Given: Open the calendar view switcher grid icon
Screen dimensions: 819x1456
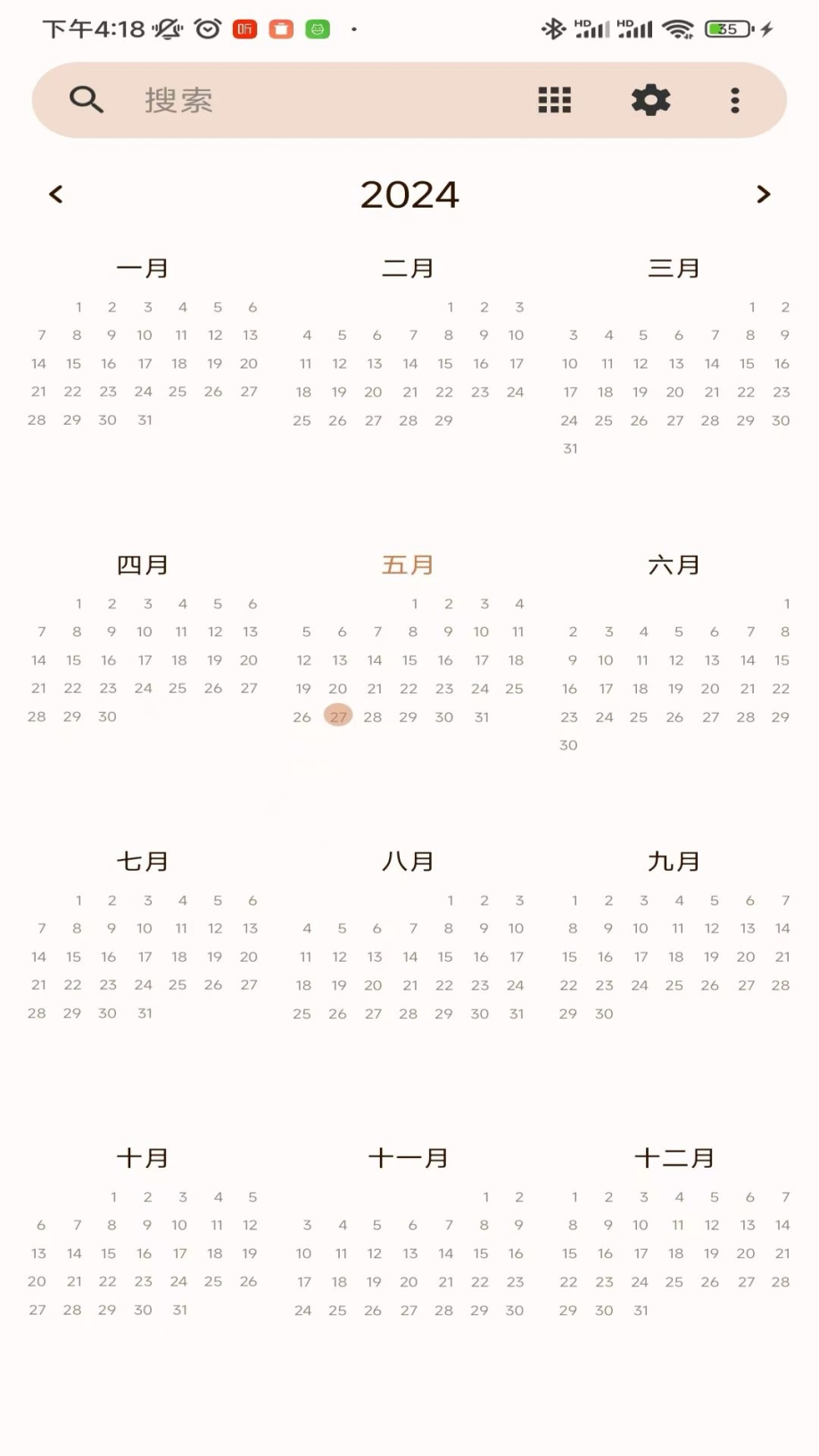Looking at the screenshot, I should coord(554,100).
